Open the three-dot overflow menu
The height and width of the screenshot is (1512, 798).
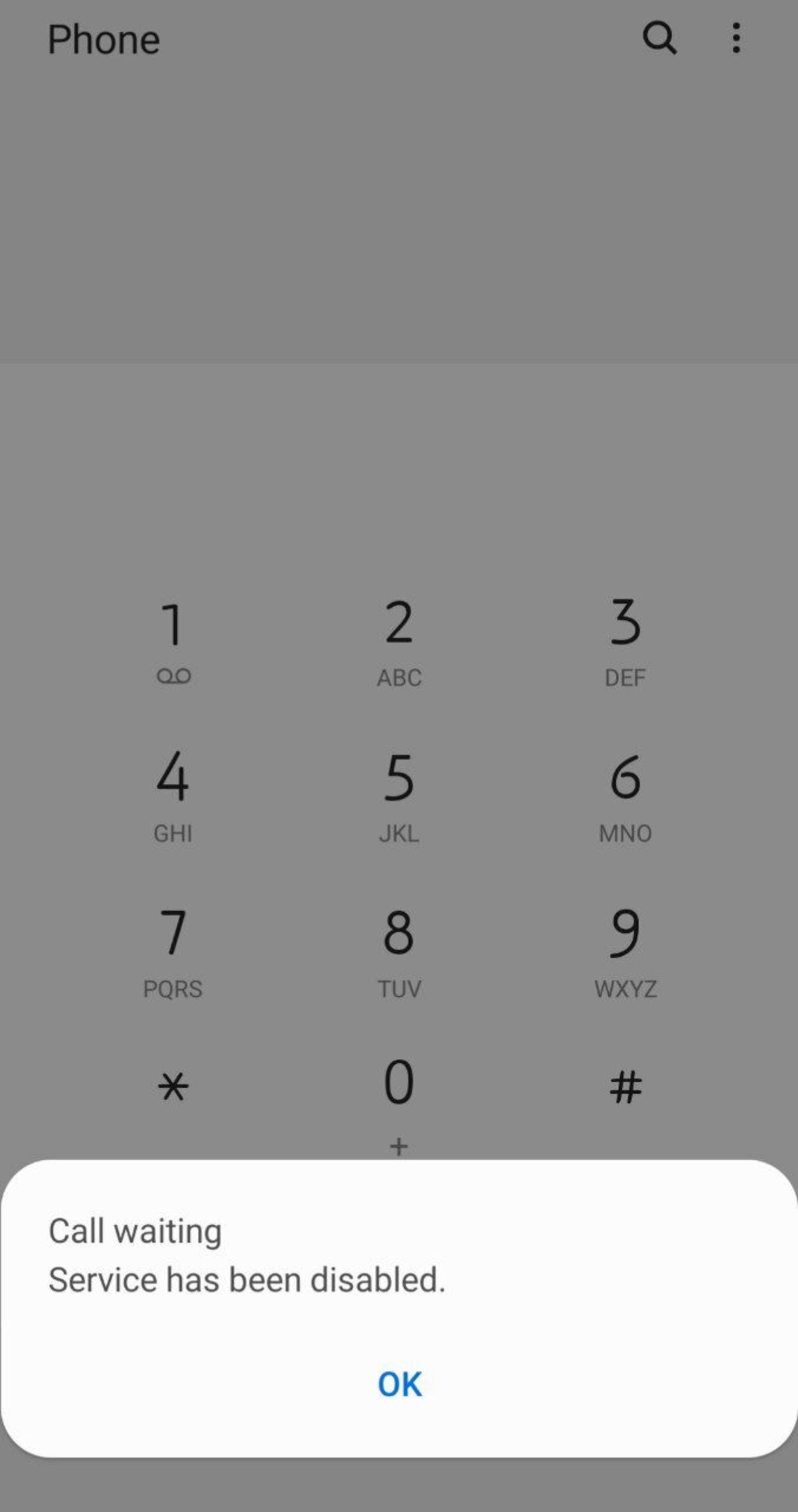736,39
